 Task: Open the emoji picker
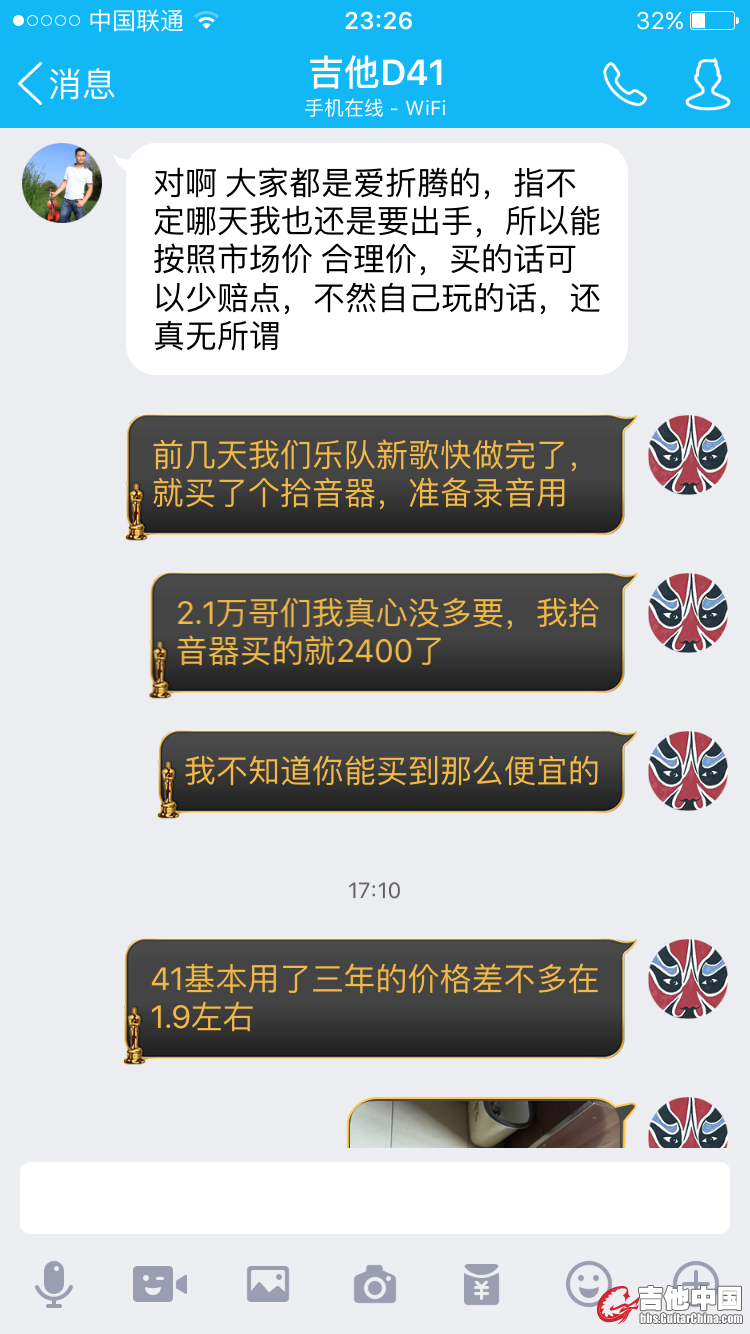point(588,1281)
